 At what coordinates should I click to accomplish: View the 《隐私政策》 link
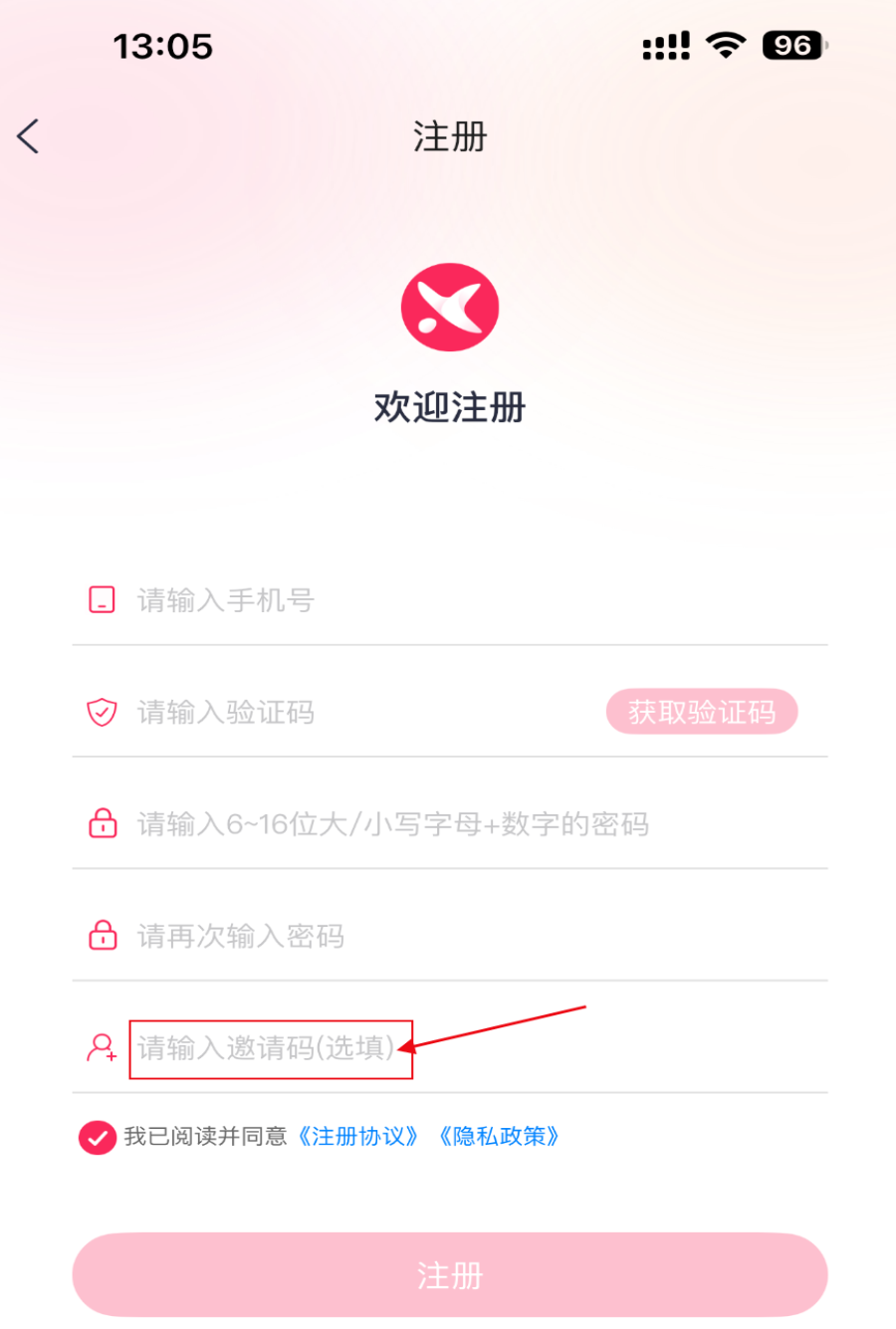coord(499,1137)
